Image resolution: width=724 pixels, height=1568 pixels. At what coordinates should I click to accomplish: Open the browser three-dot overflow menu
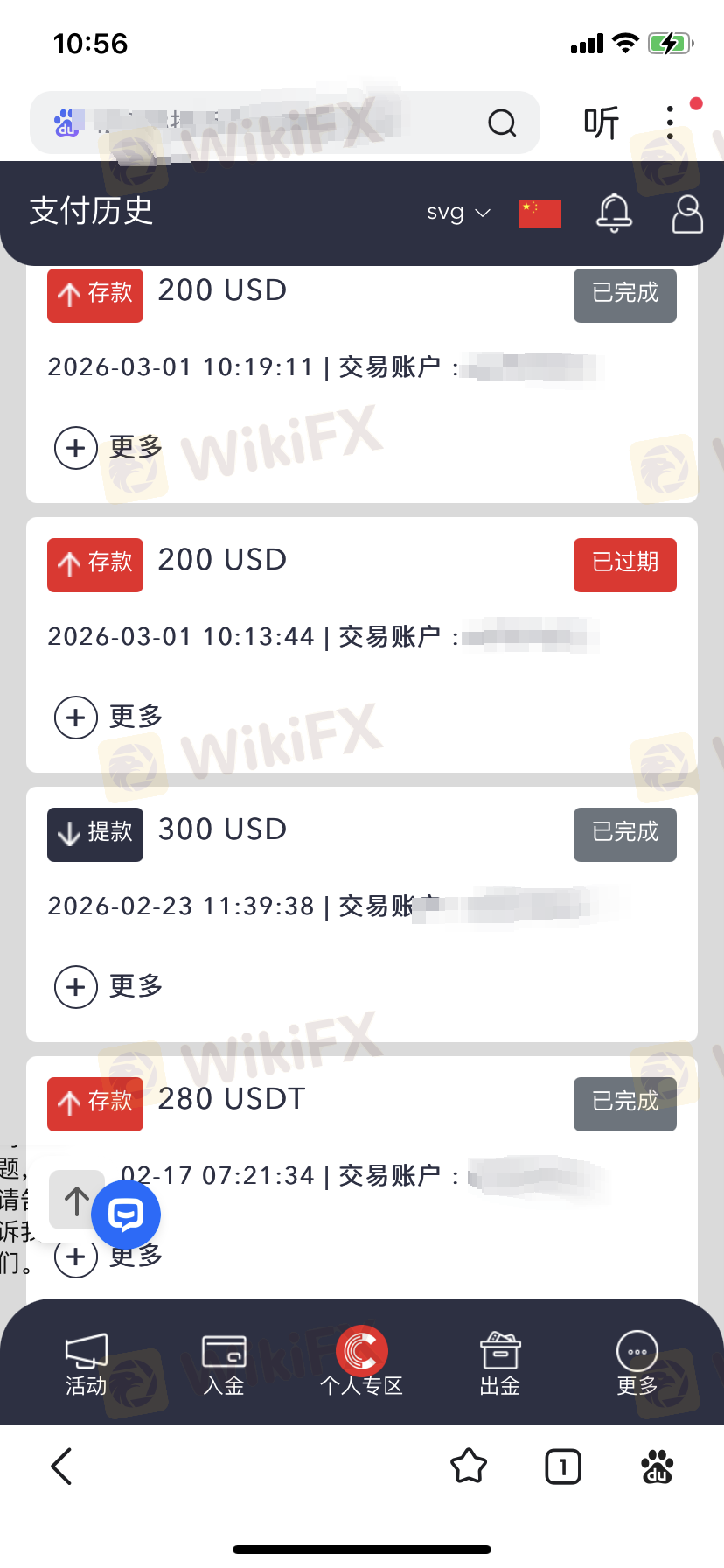pos(670,123)
